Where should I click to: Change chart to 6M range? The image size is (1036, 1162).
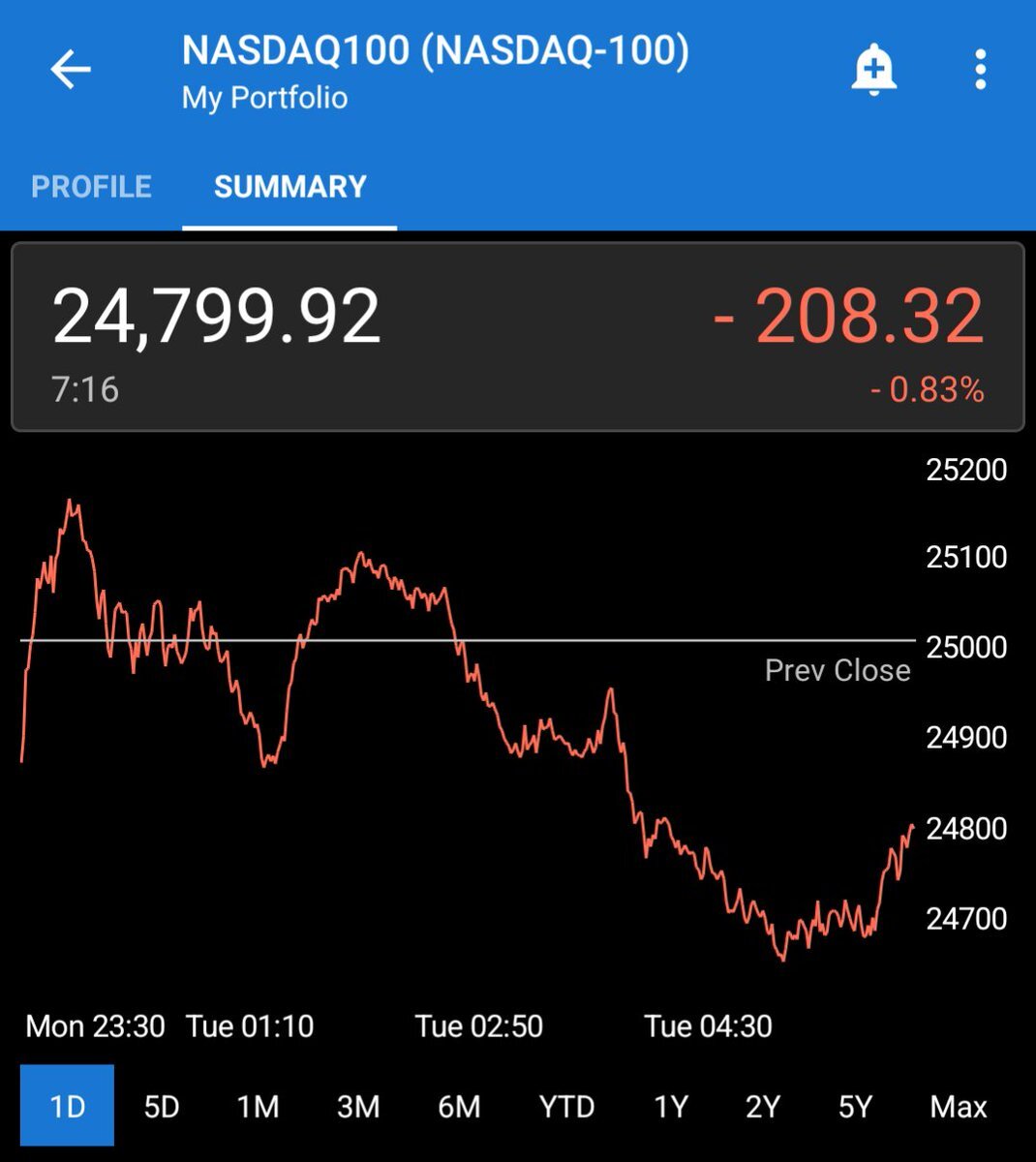(x=459, y=1106)
